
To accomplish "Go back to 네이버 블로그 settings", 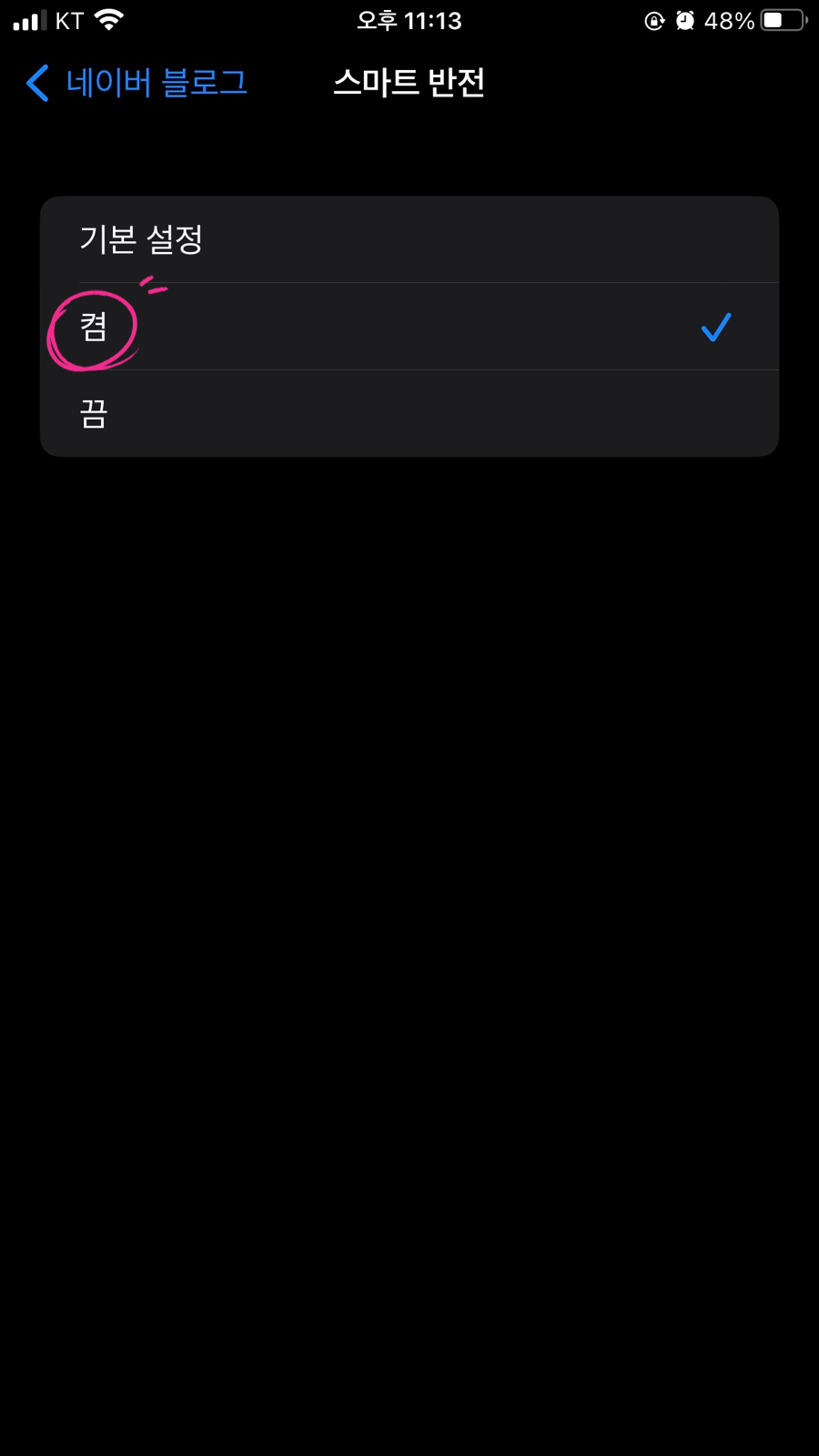I will click(x=136, y=83).
